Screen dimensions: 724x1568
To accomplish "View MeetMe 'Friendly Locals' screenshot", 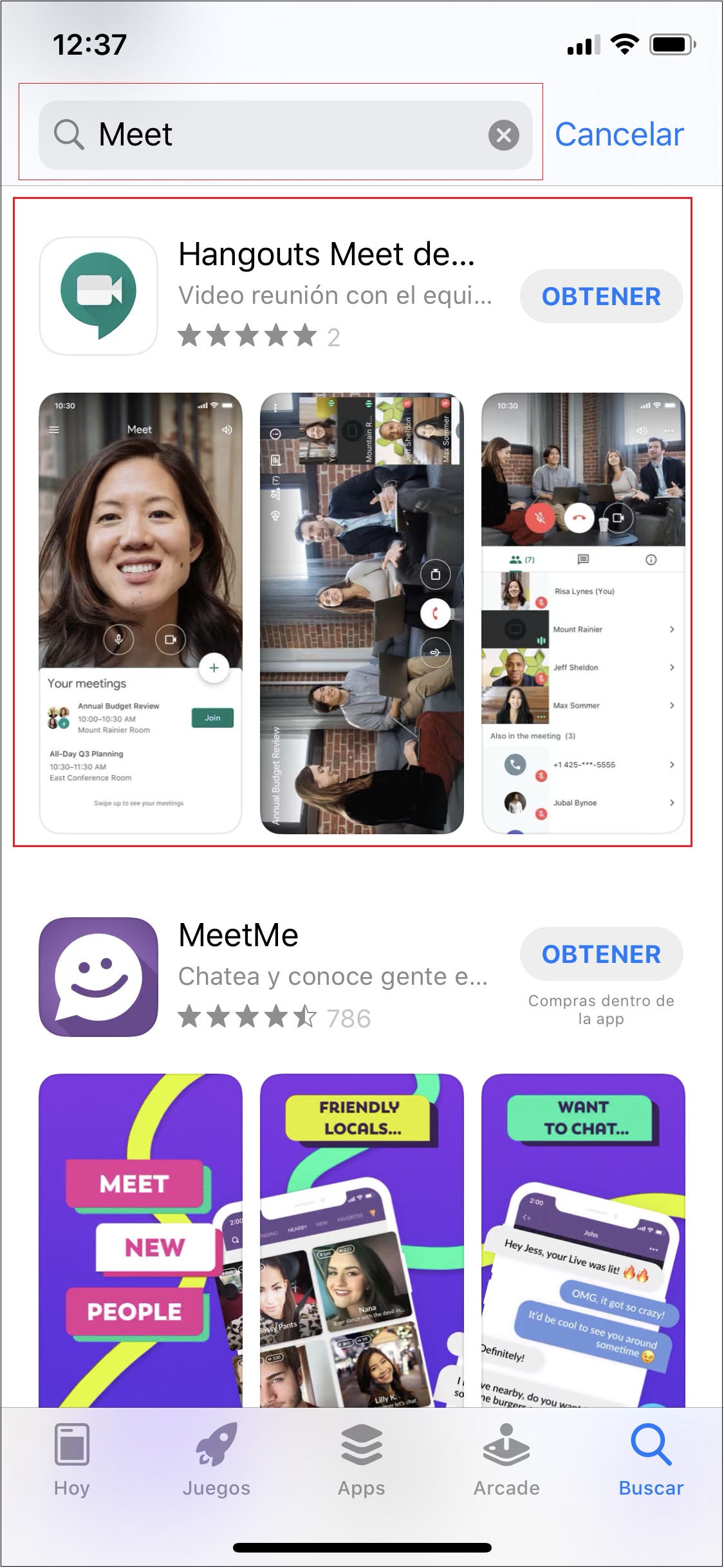I will point(362,1239).
